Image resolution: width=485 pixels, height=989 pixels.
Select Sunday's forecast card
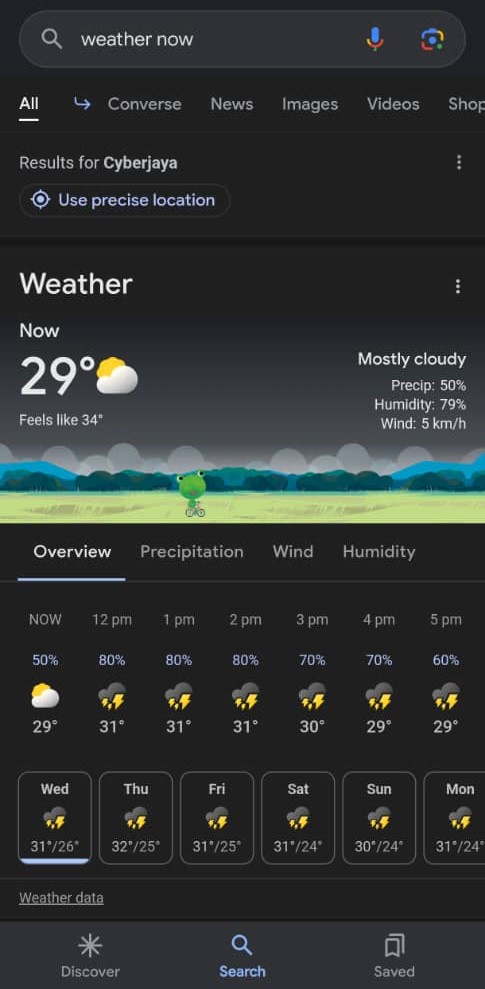(x=379, y=818)
